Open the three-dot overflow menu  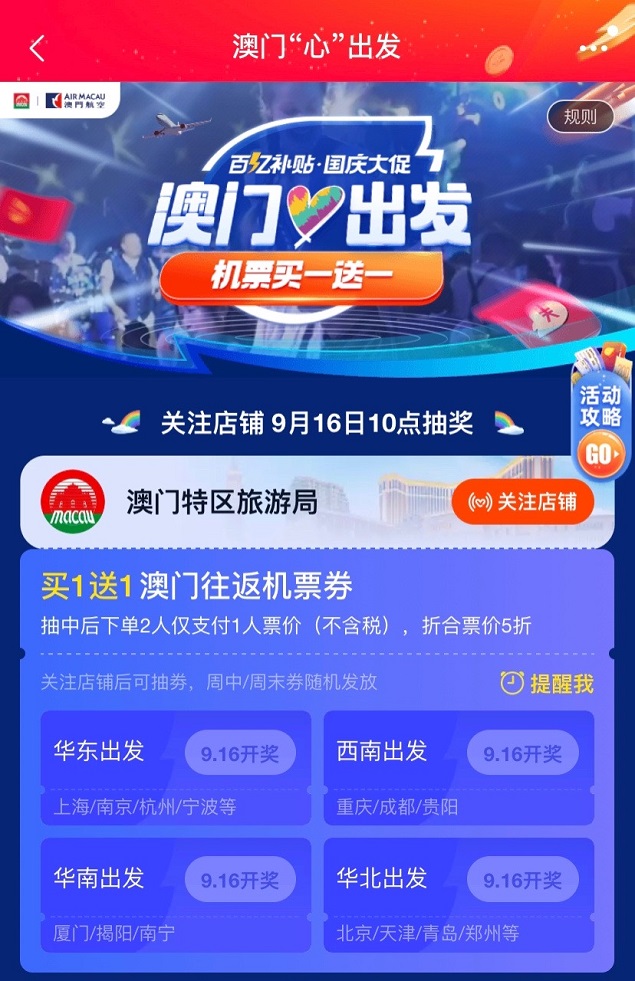598,47
